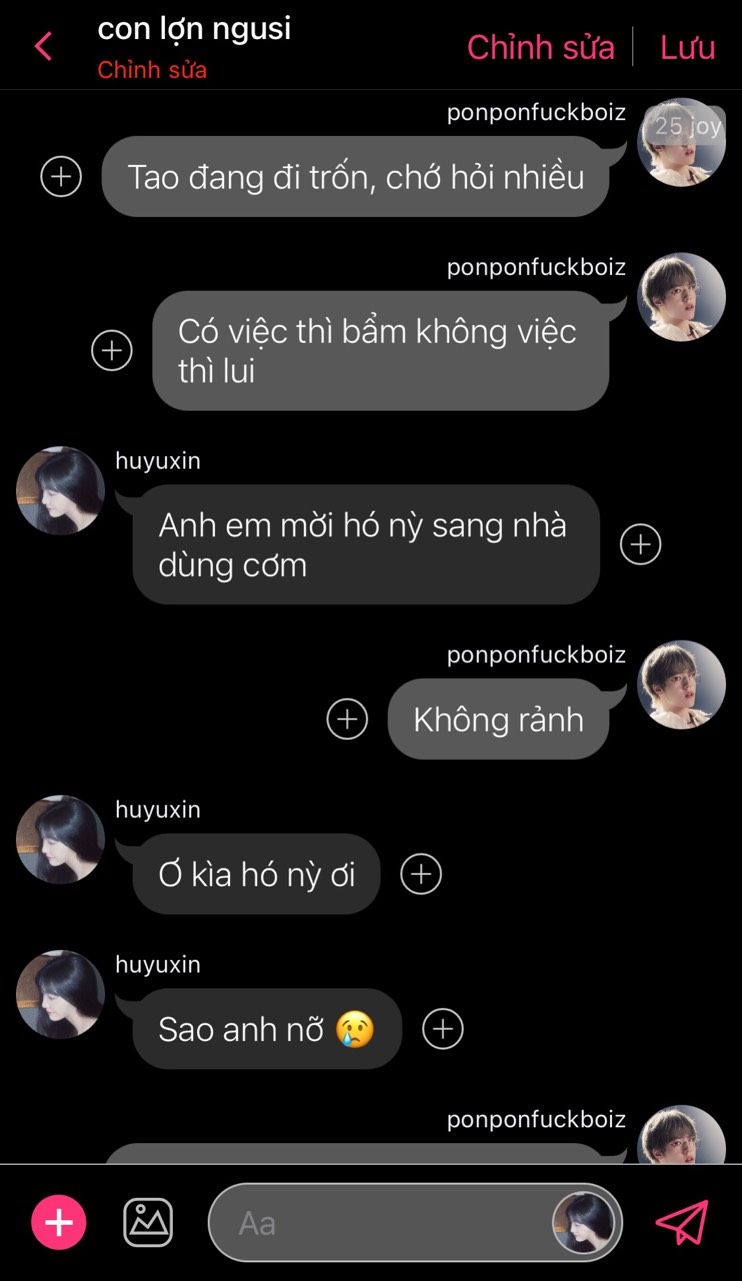Tap plus beside "Anh em mời hó nỳ" message
Viewport: 742px width, 1281px height.
(641, 544)
